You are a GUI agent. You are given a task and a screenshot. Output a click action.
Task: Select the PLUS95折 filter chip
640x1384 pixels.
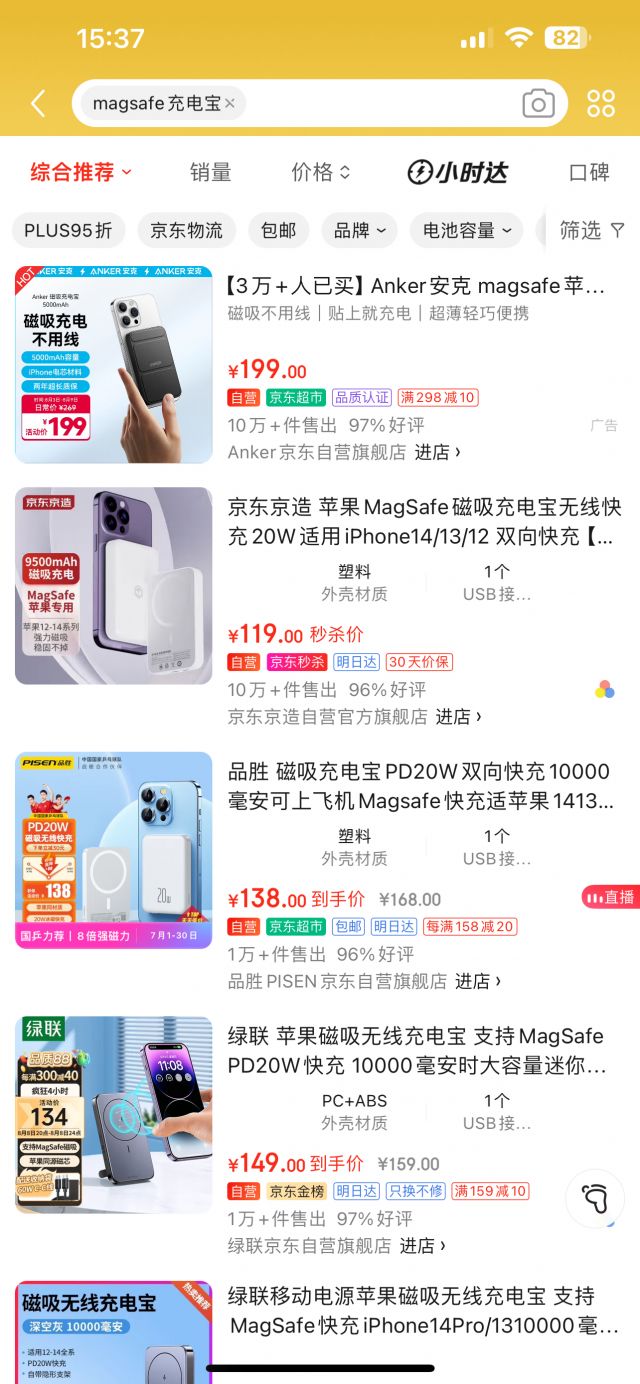68,230
